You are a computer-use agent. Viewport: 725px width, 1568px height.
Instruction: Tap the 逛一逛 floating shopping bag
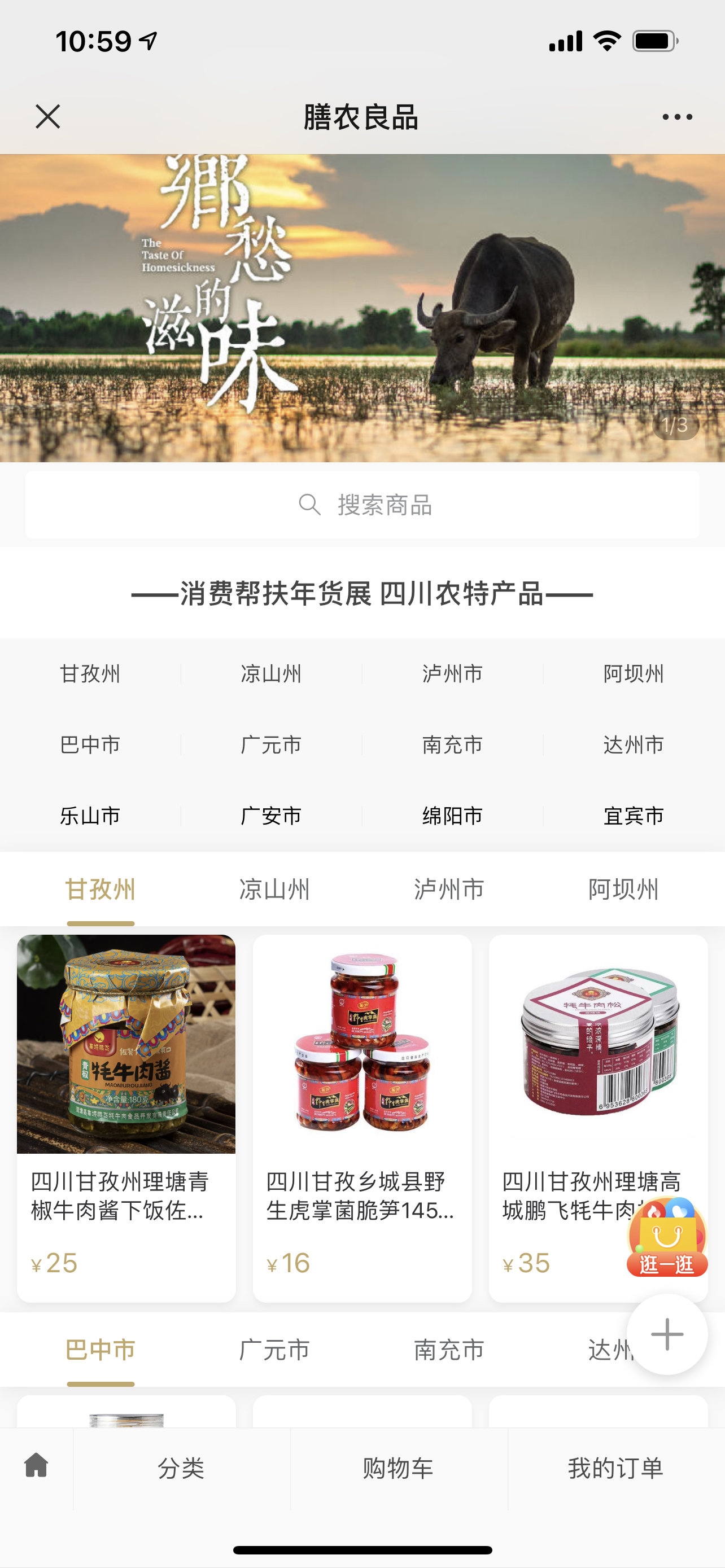tap(667, 1237)
